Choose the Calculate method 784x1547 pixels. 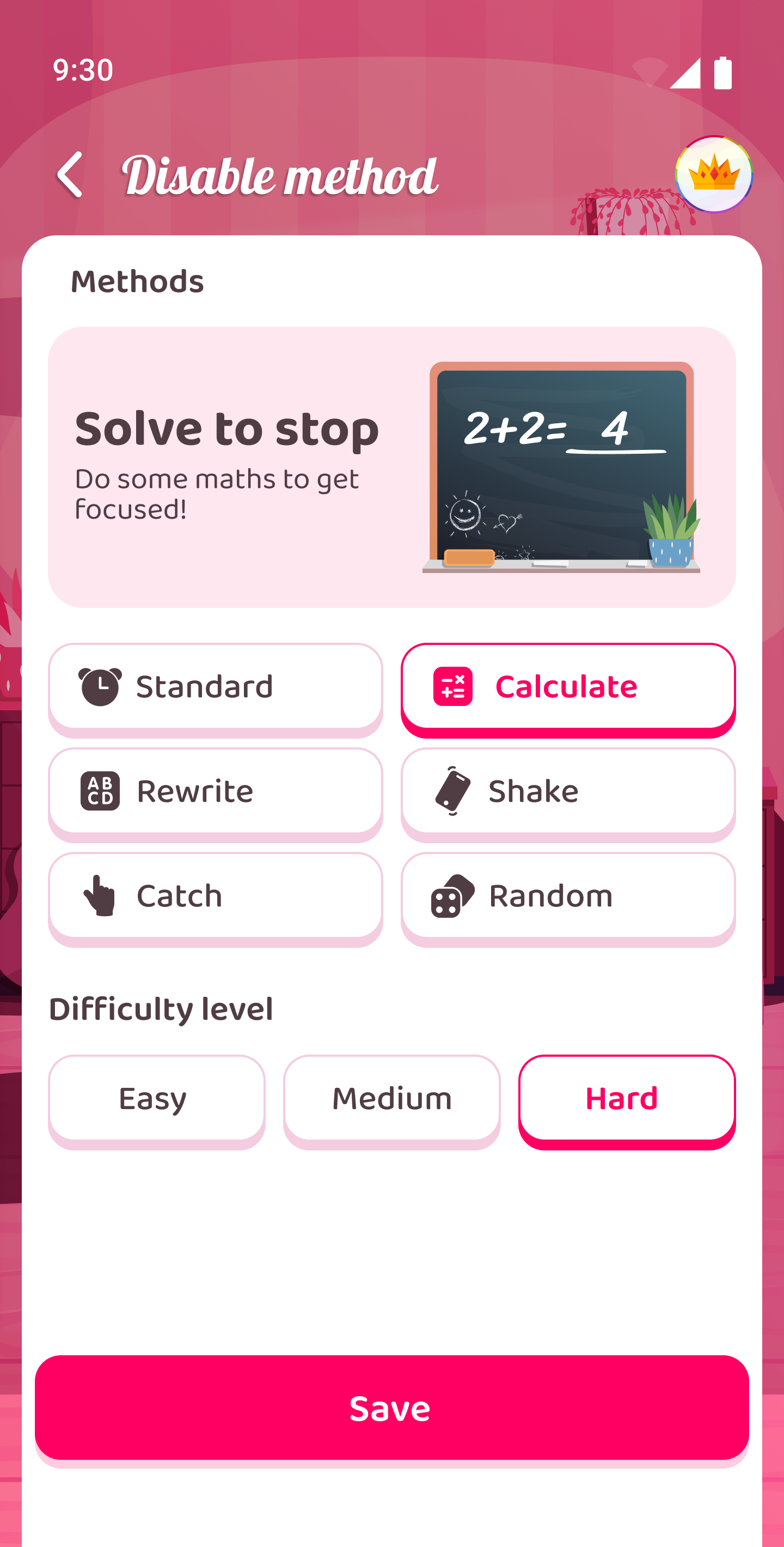[x=568, y=690]
